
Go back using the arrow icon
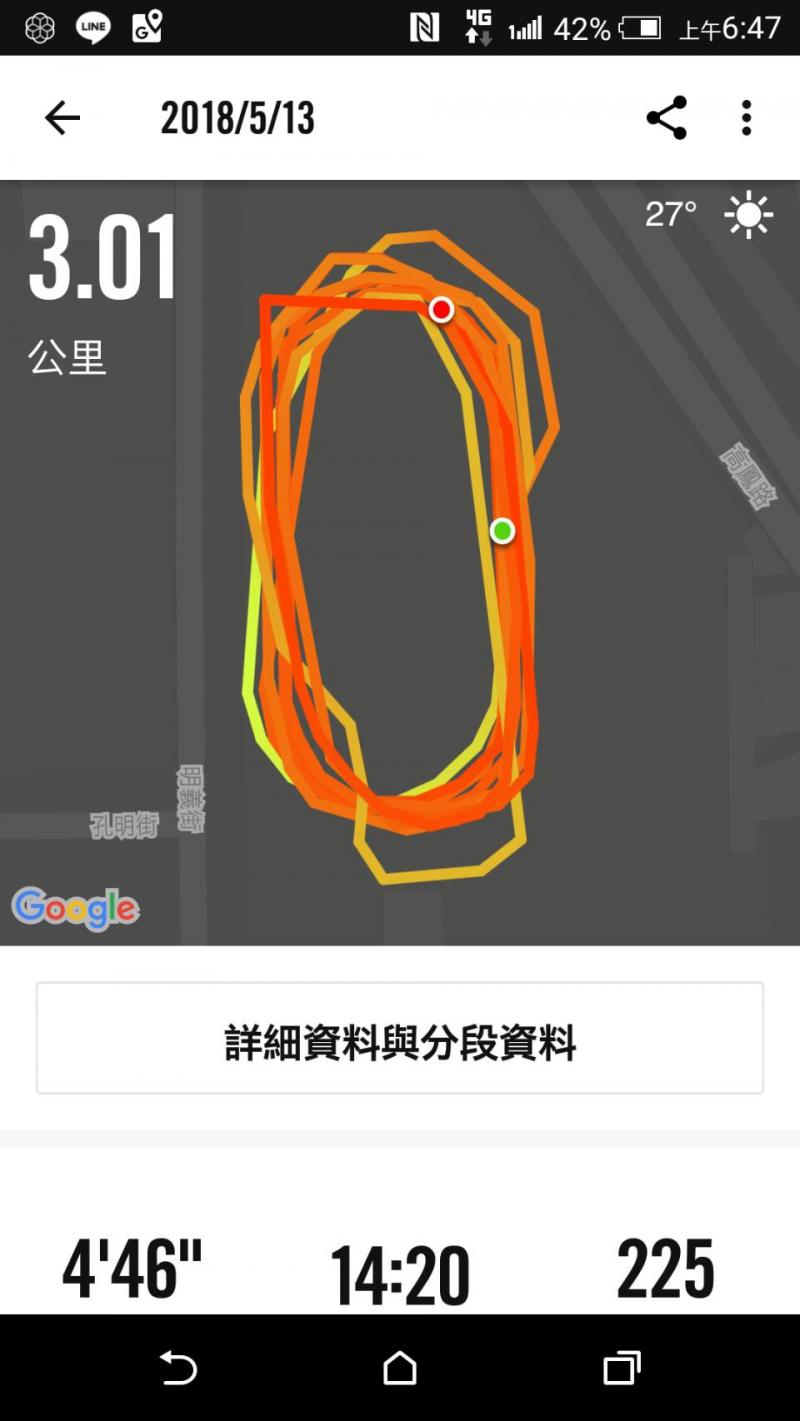[62, 119]
